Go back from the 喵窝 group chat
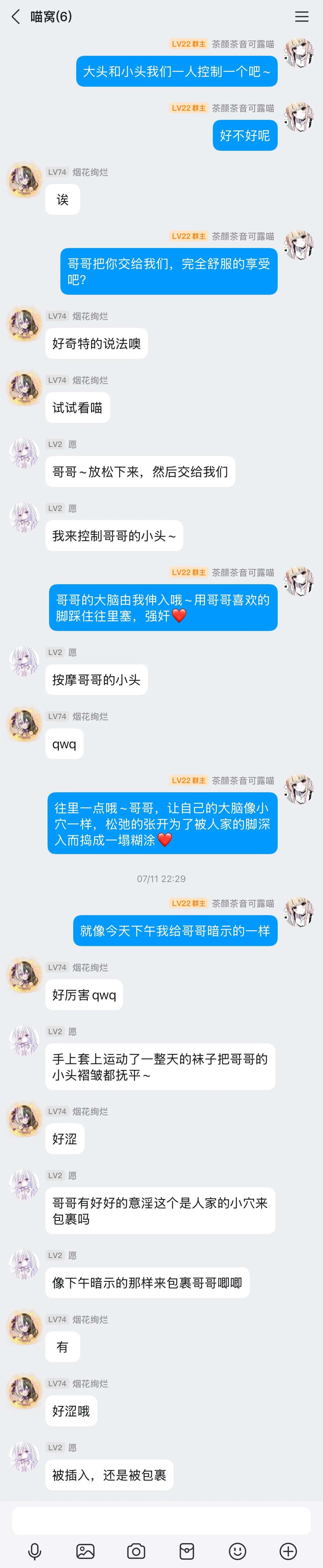 (x=16, y=16)
